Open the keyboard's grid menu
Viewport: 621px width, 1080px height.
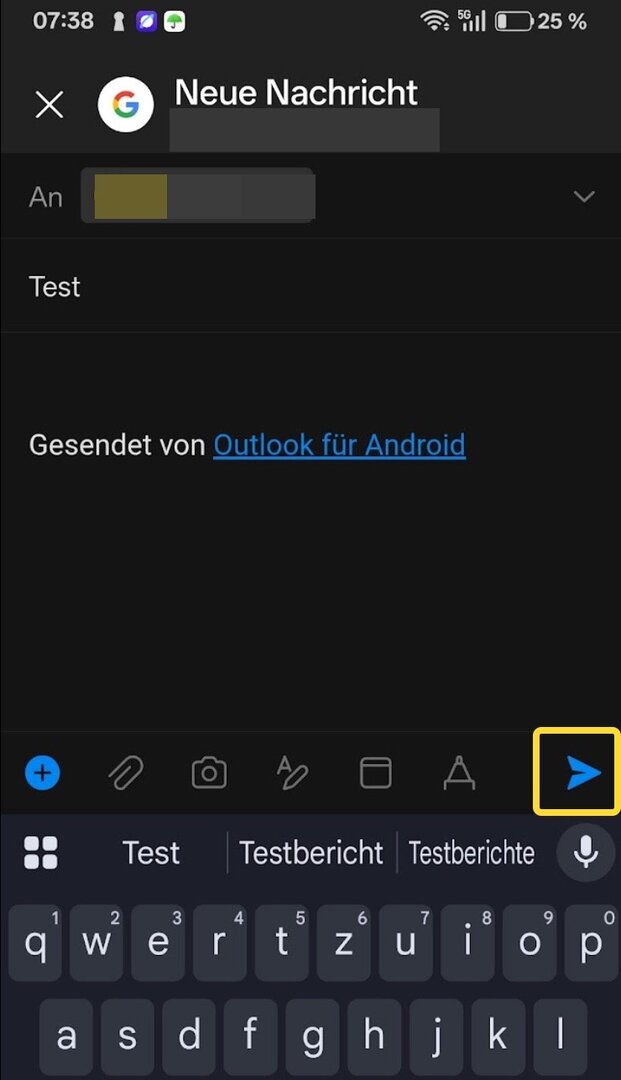[41, 853]
